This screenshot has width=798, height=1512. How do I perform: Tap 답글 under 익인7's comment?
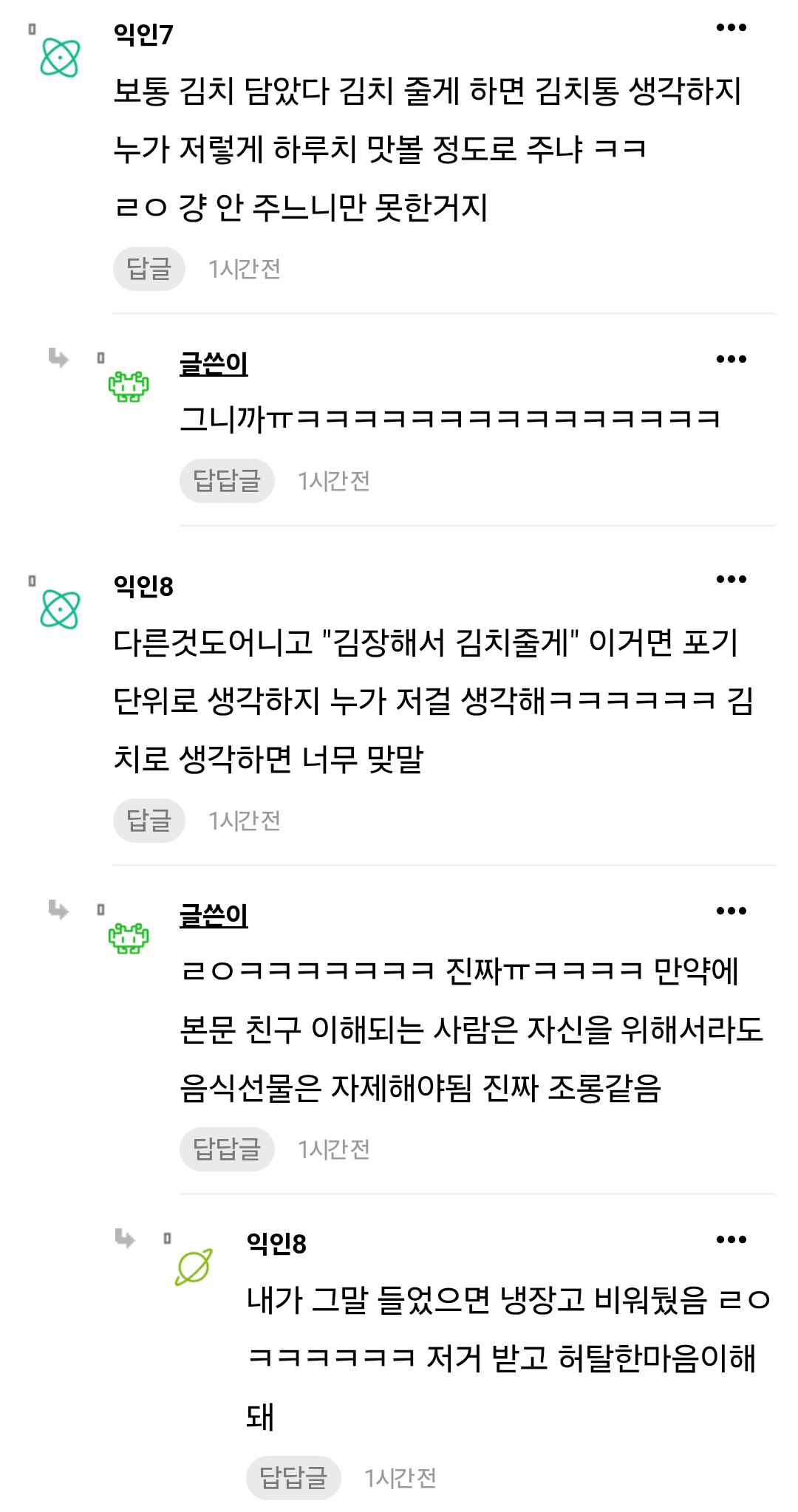[149, 269]
